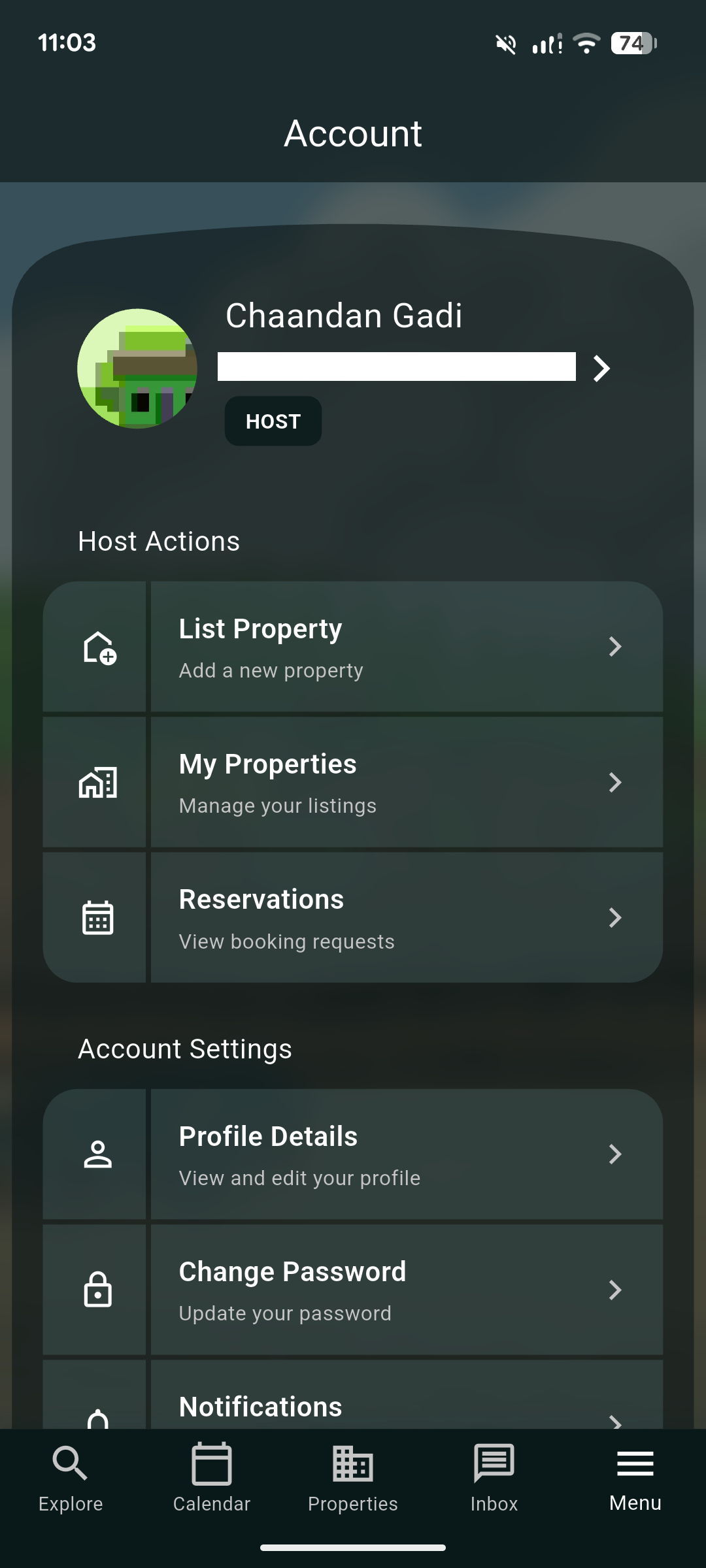Expand the profile via its right arrow

click(x=601, y=369)
